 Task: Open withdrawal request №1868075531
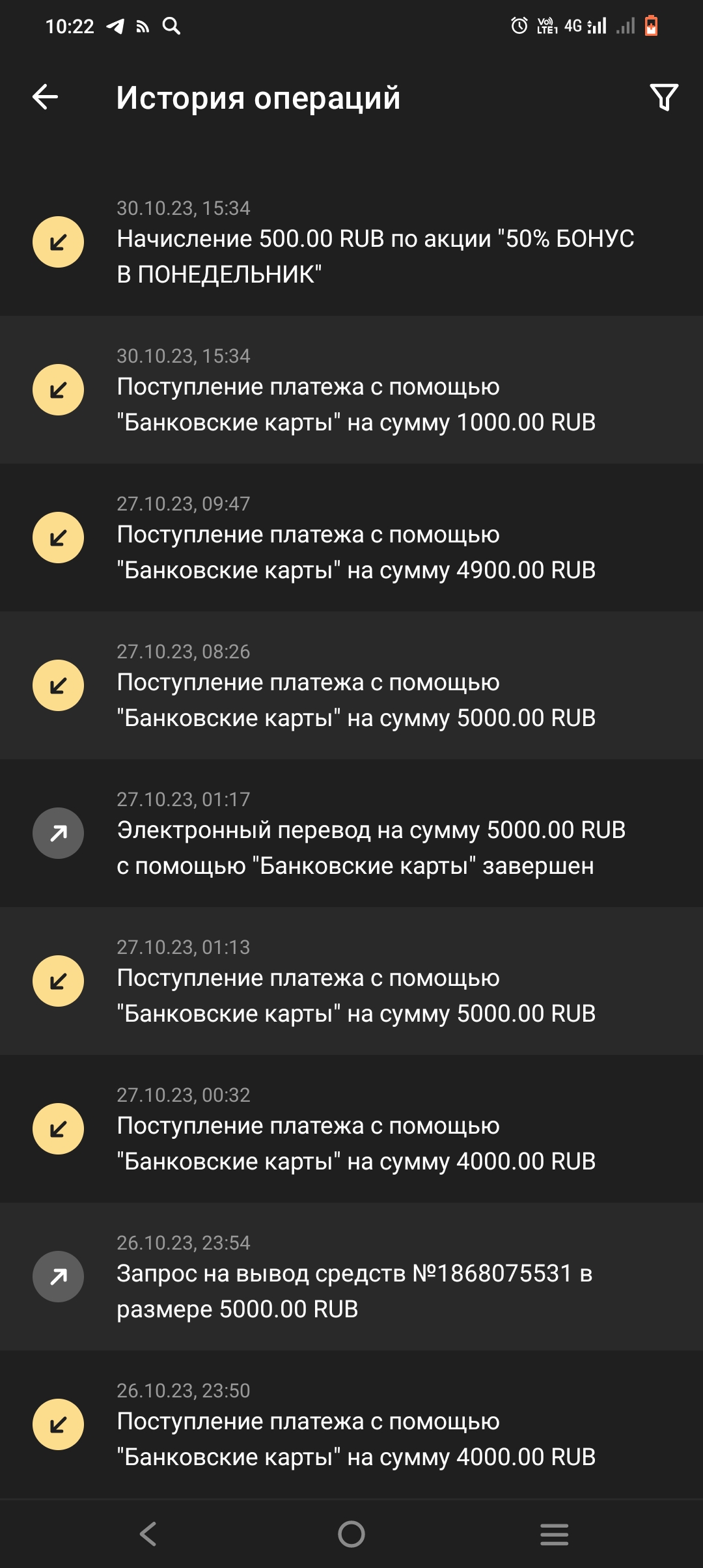pos(351,1277)
